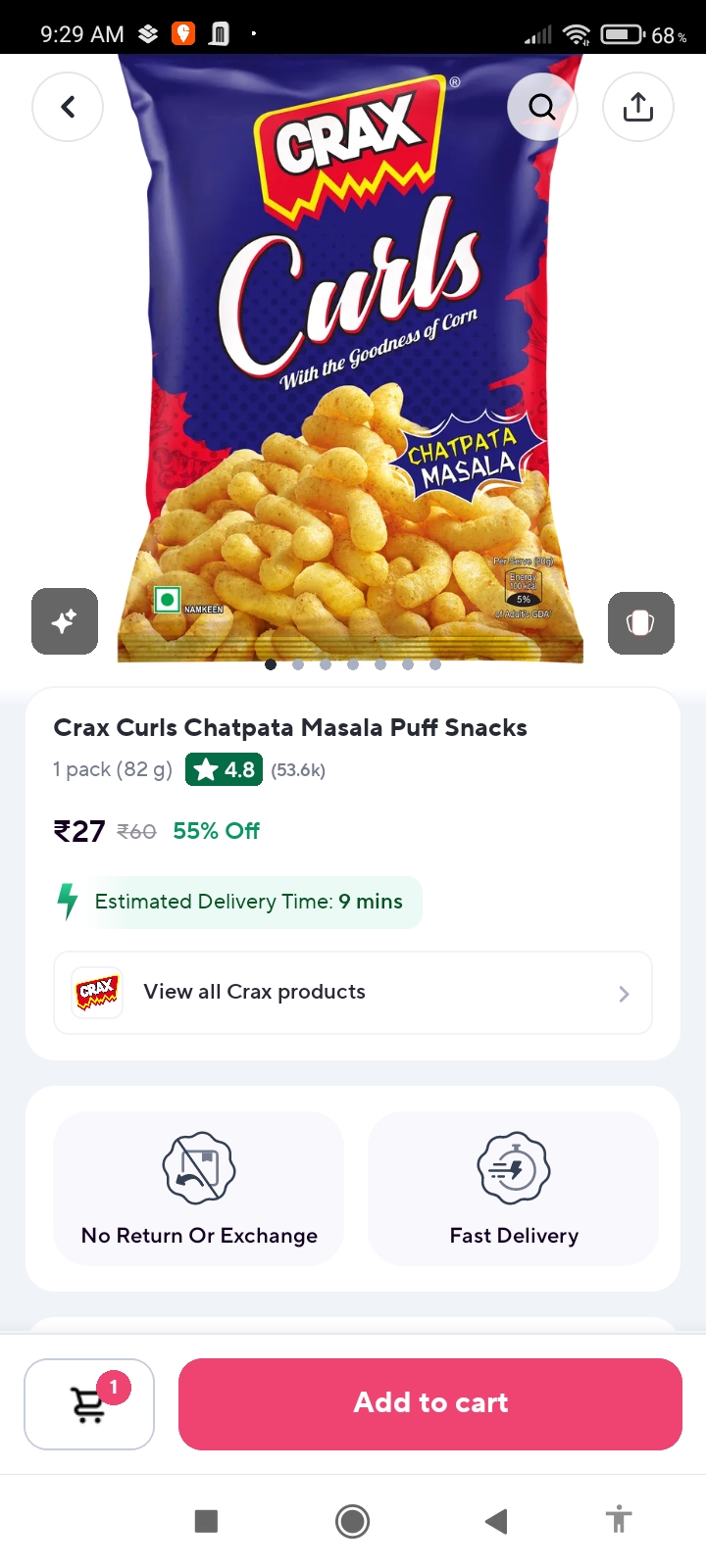
Task: Tap the lightning delivery time icon
Action: (x=66, y=901)
